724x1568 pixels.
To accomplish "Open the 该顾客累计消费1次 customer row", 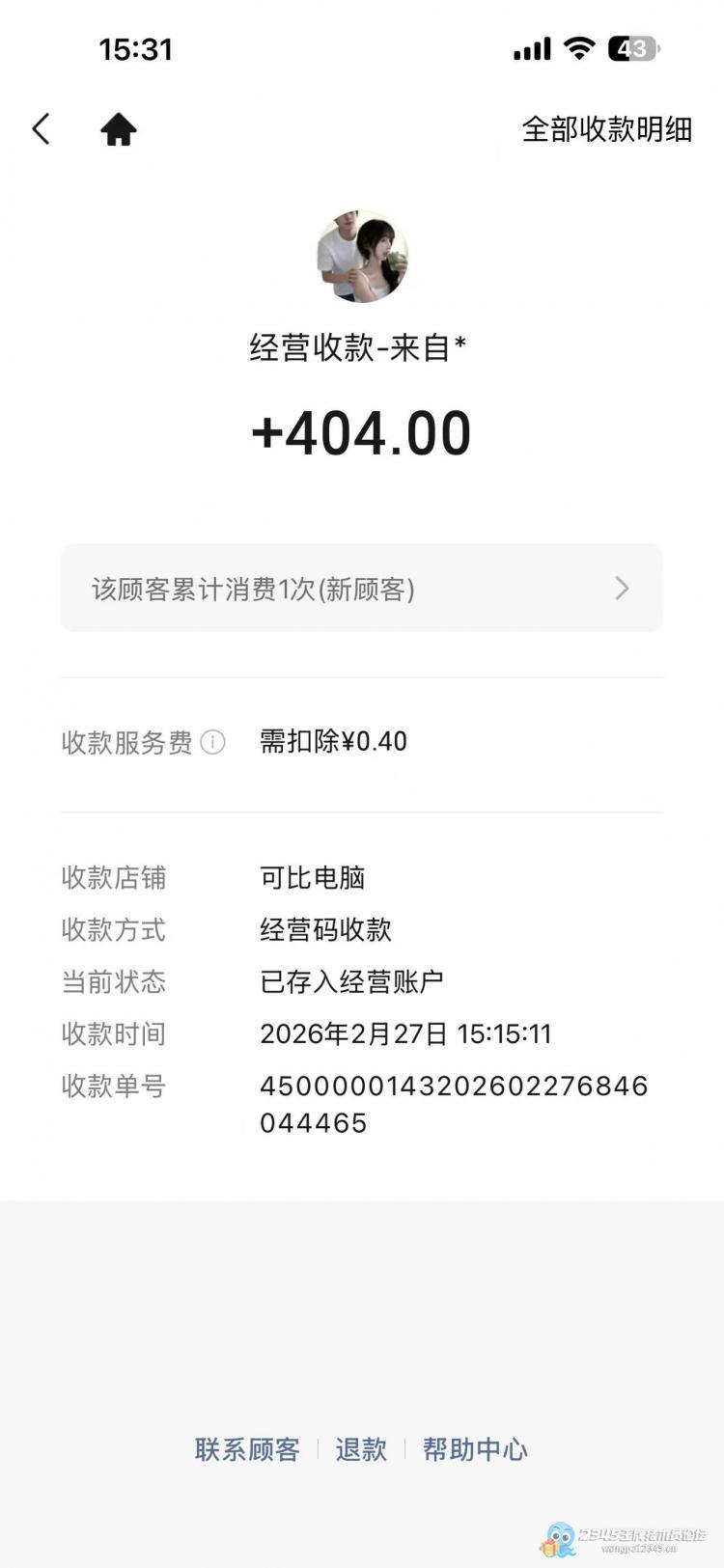I will [361, 589].
